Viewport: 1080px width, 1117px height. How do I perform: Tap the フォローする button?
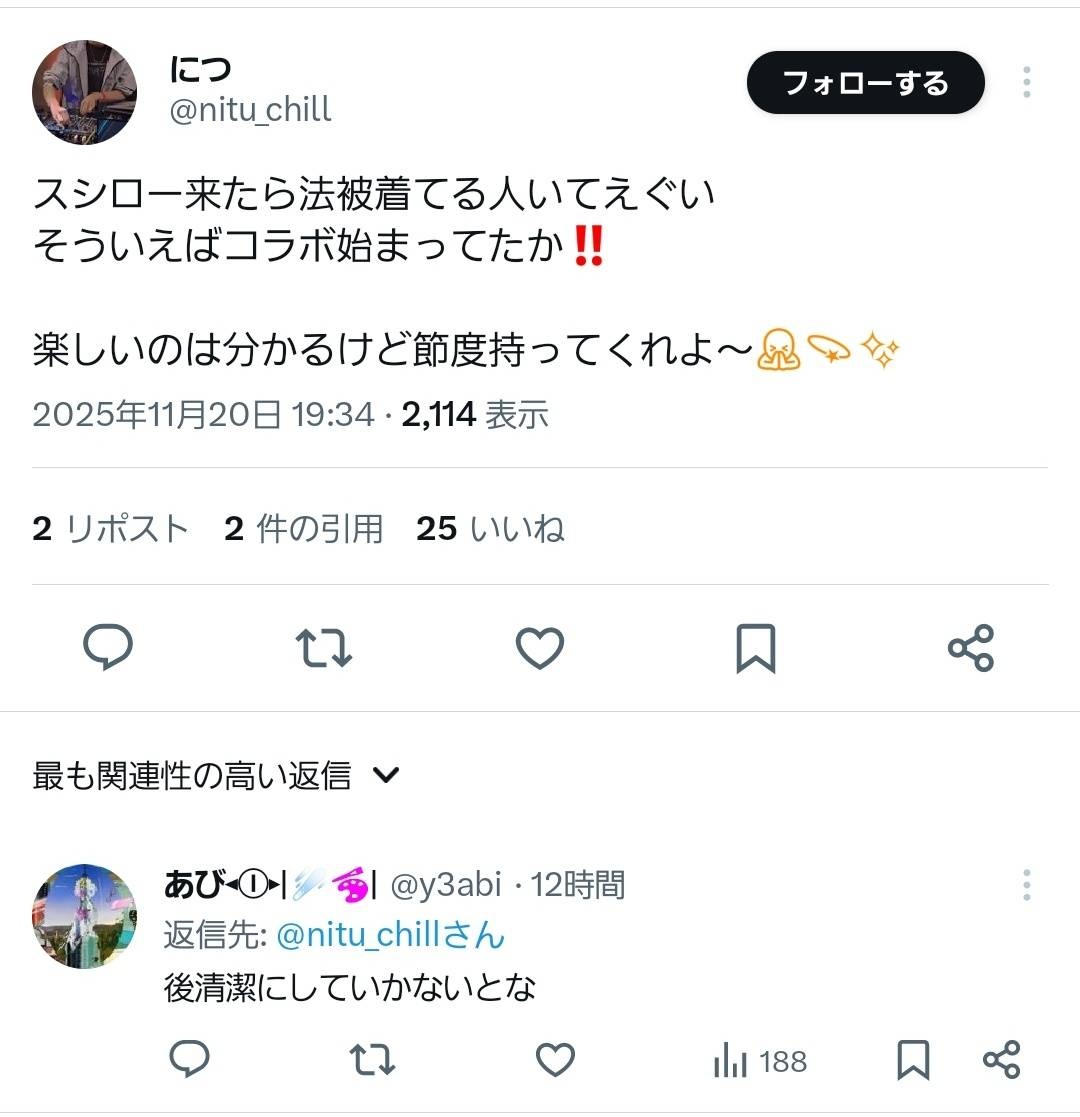865,83
